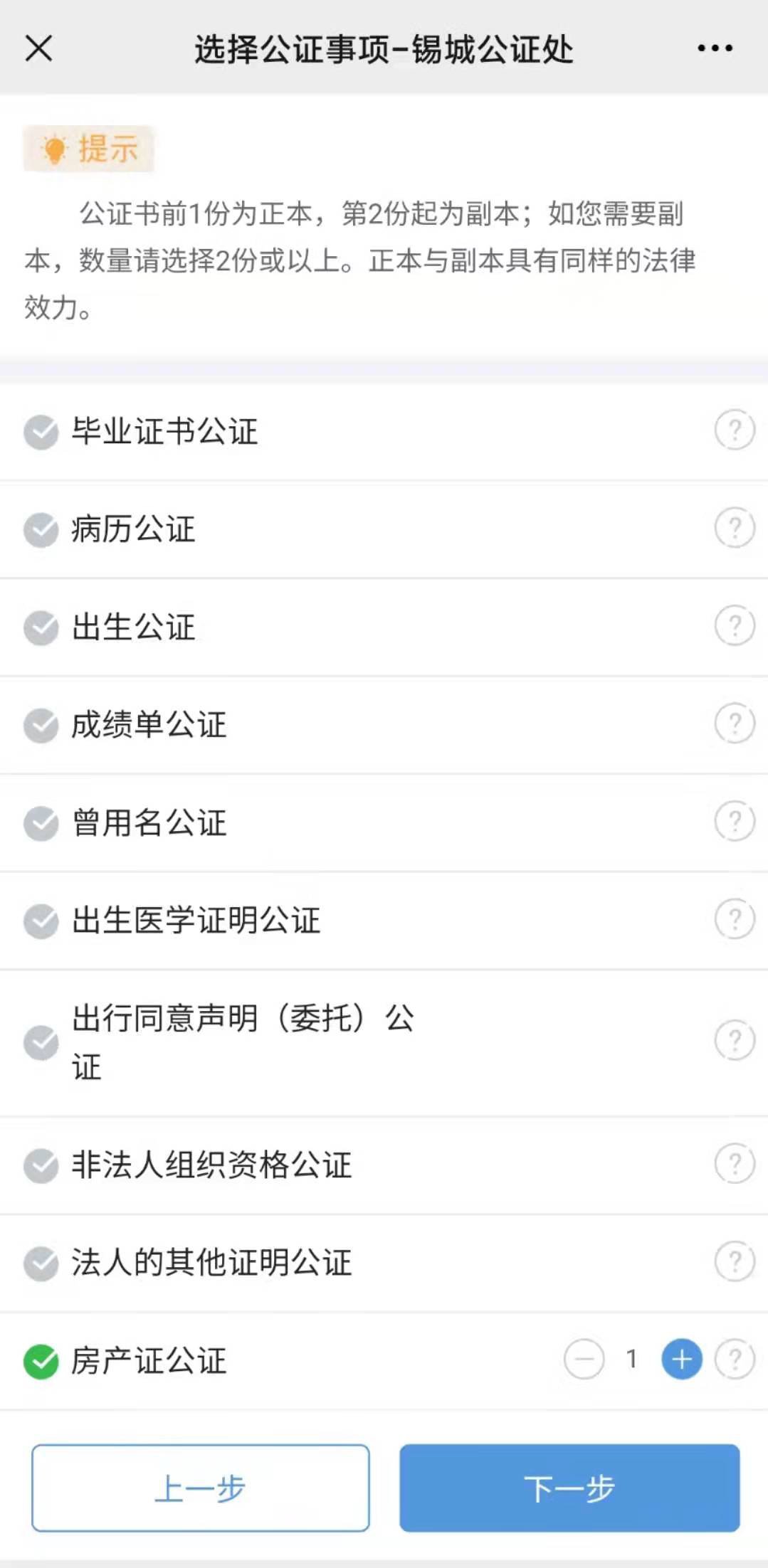Screen dimensions: 768x1568
Task: Open the question mark beside 曾用名公证
Action: (735, 822)
